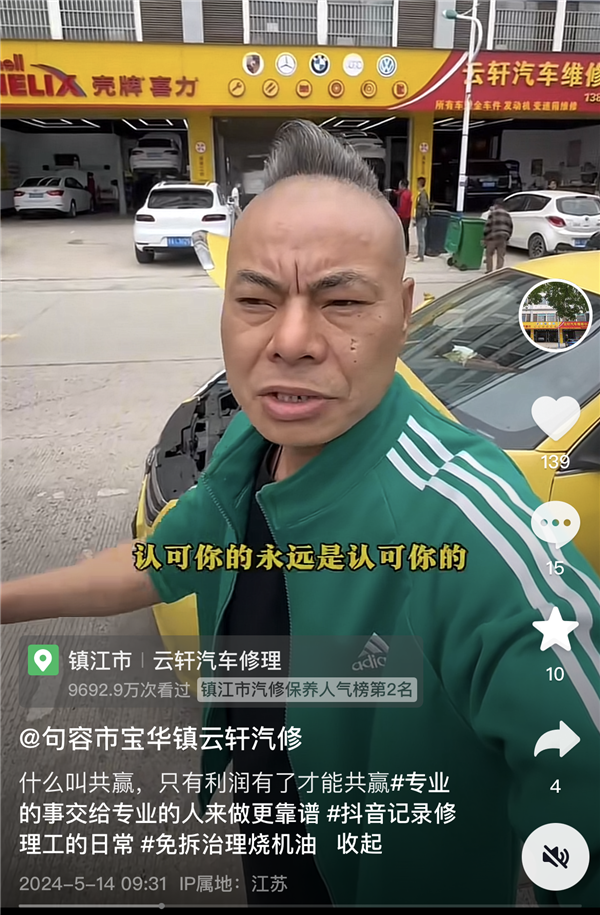Open the comments bubble

tap(555, 524)
